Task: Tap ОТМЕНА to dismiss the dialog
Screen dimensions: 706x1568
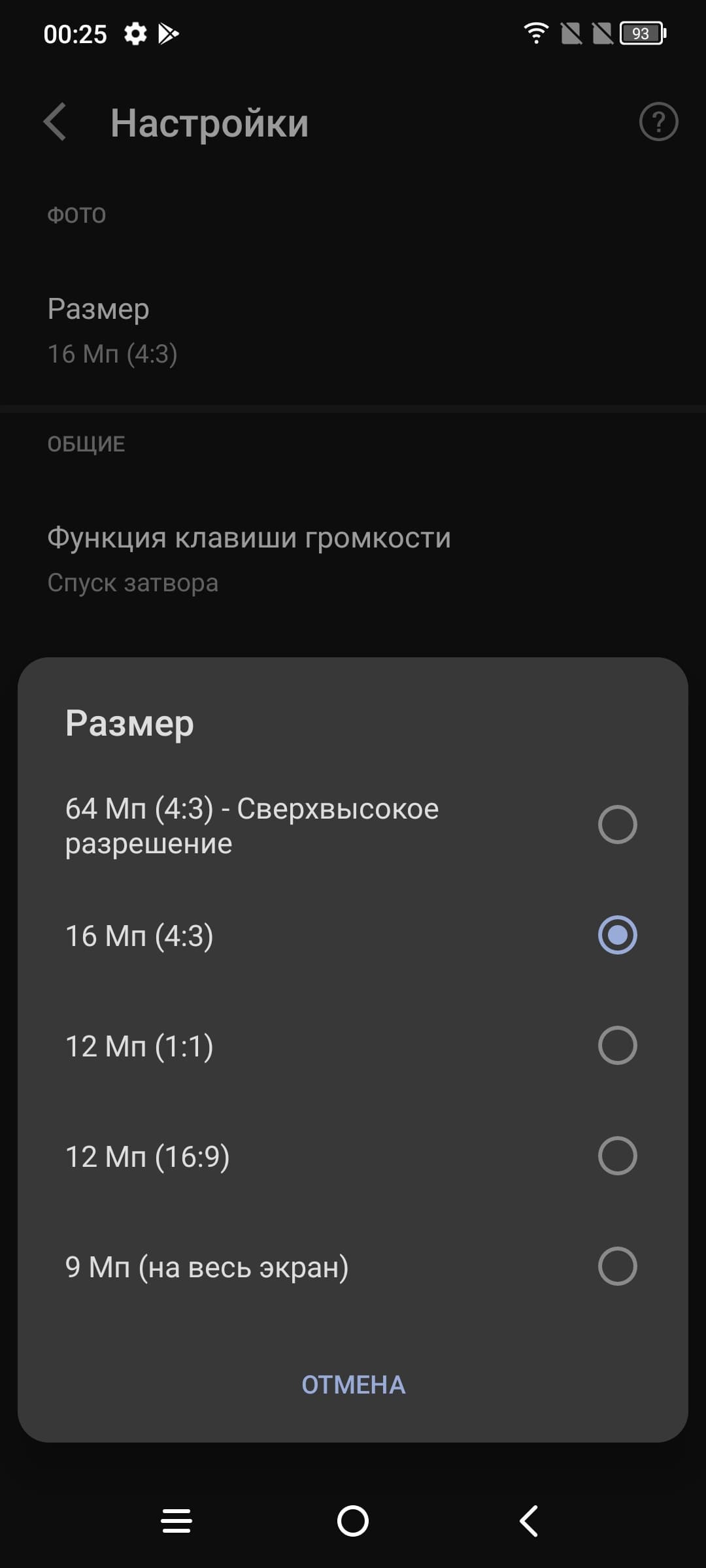Action: (x=353, y=1384)
